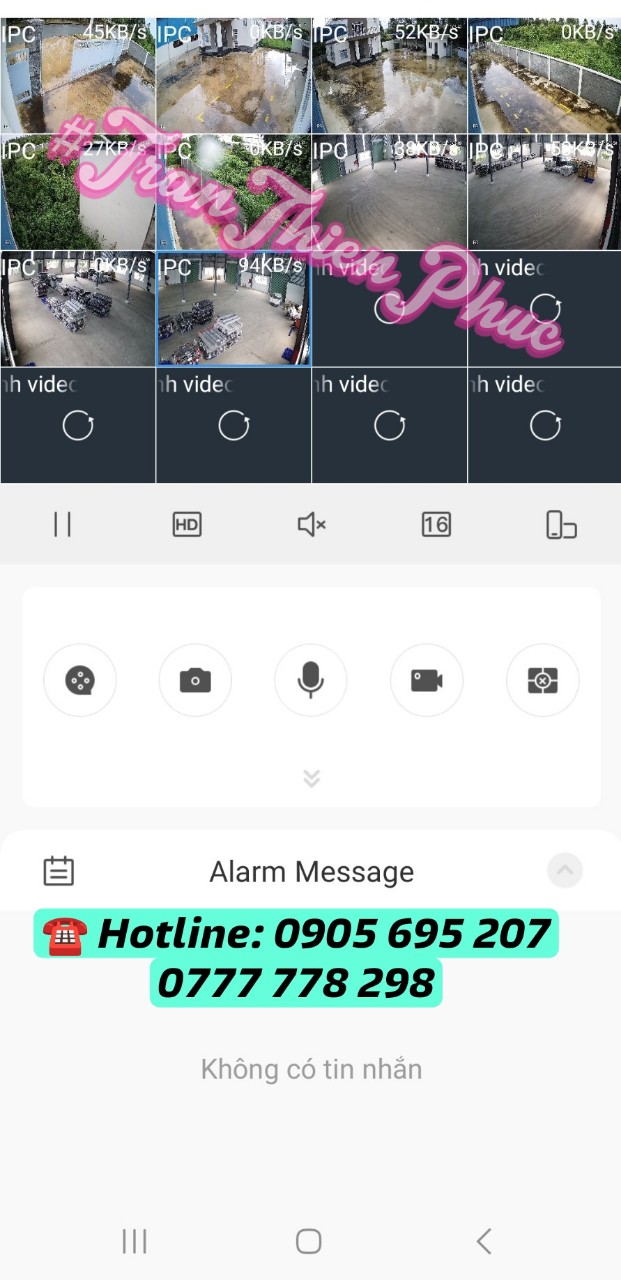Unmute the camera audio
The image size is (621, 1280).
pos(311,524)
